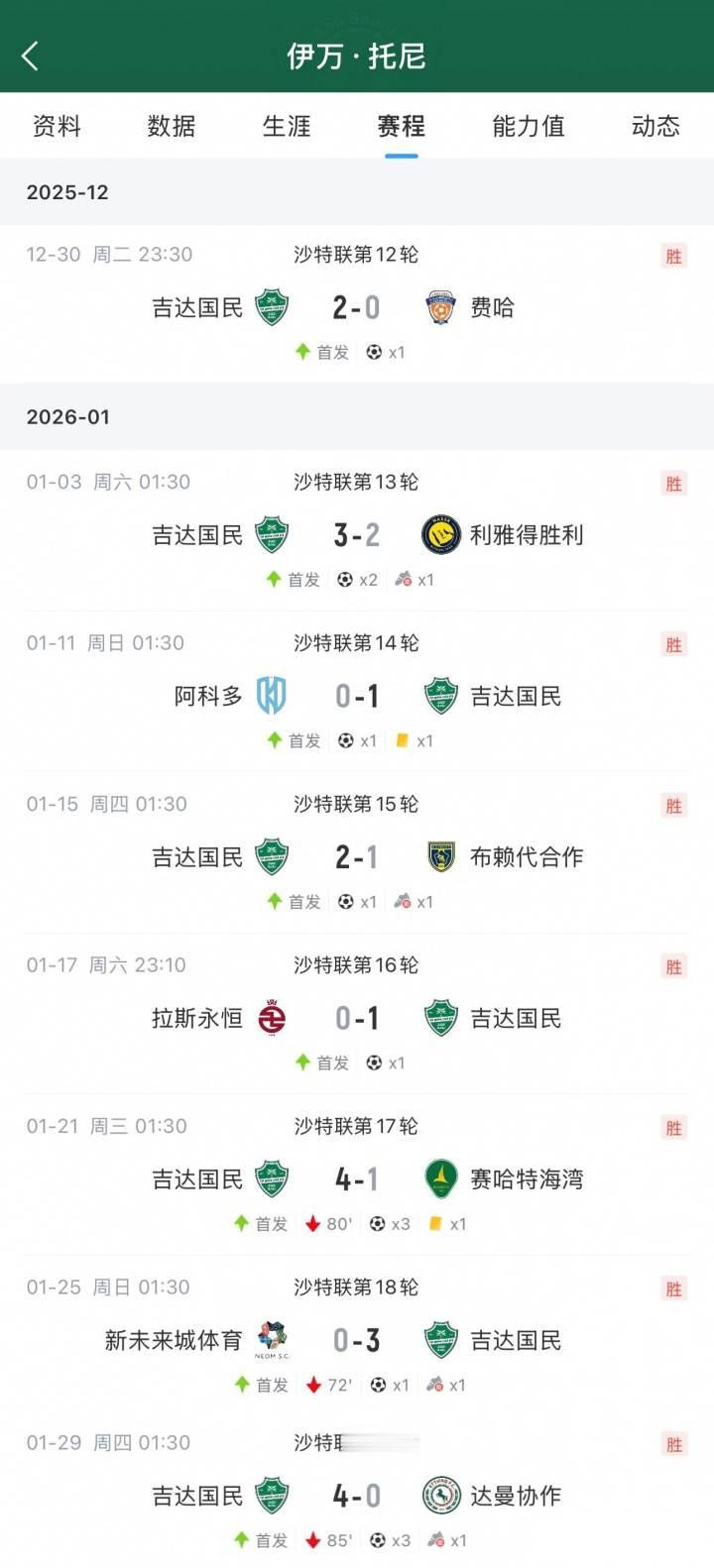
Task: Open the 吉达国民 vs 费哈 match
Action: (x=356, y=307)
